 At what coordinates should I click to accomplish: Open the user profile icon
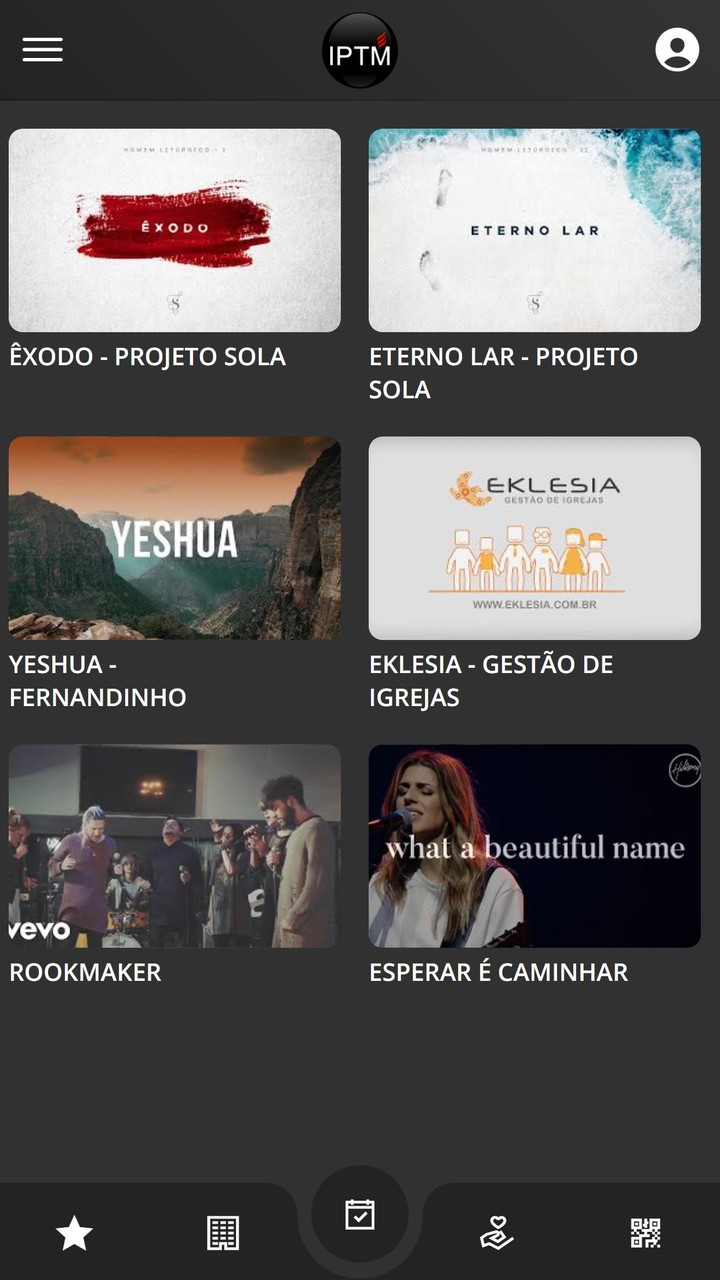coord(677,50)
